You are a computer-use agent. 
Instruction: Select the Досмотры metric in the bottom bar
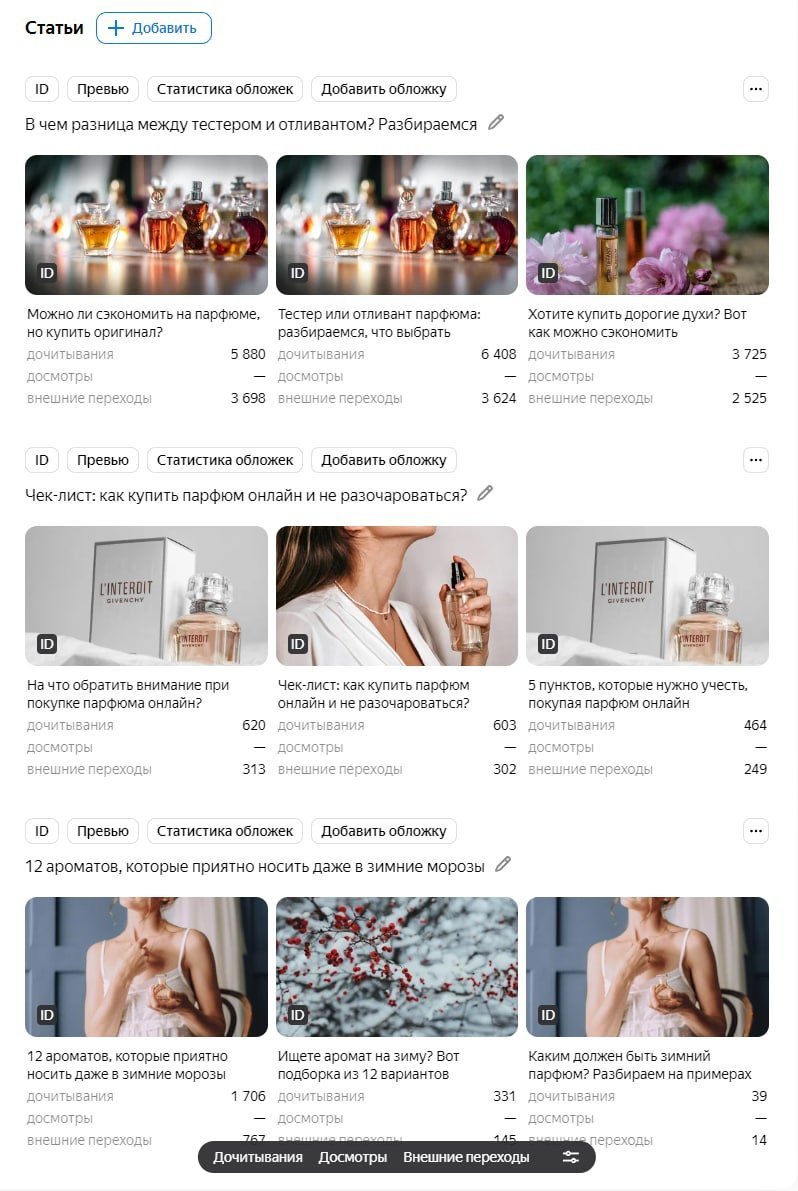tap(352, 1157)
